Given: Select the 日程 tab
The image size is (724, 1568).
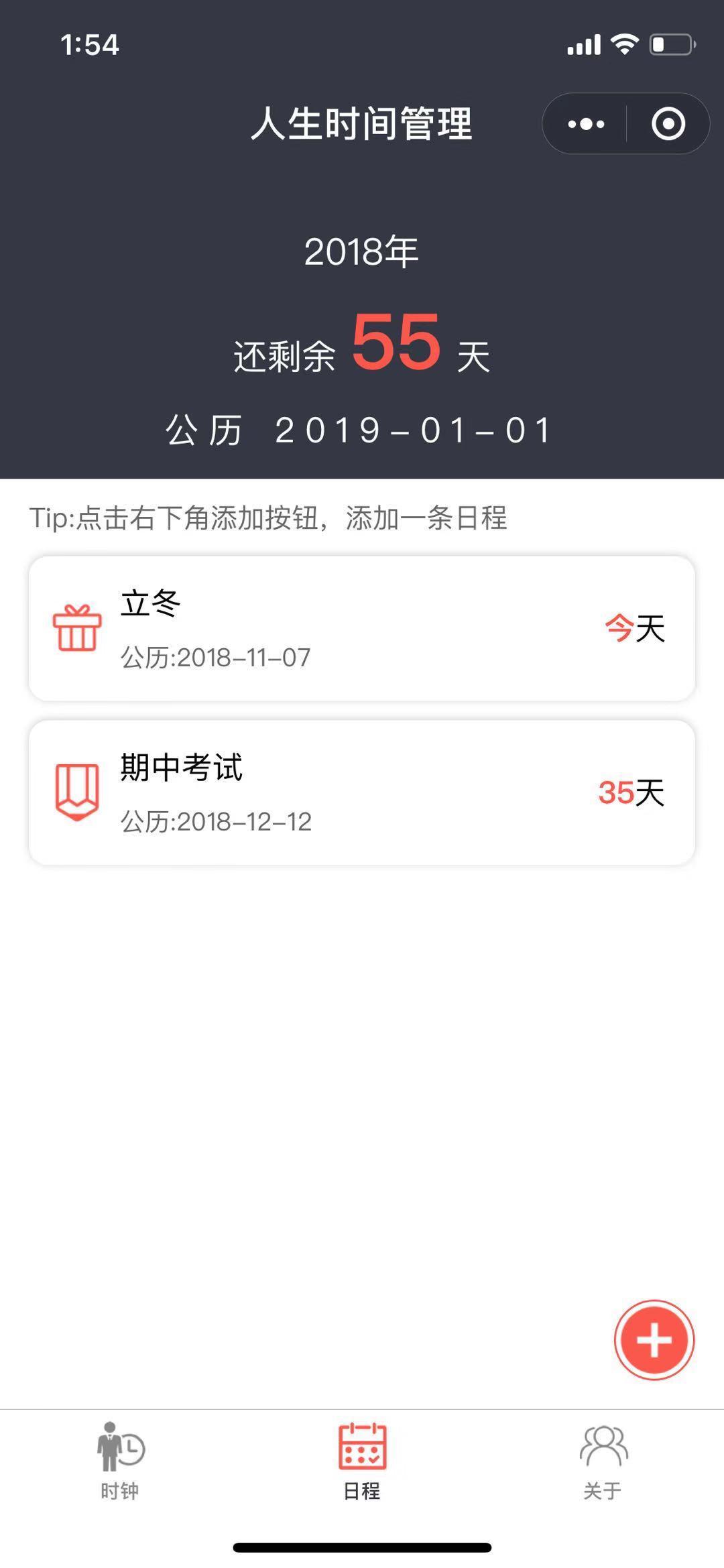Looking at the screenshot, I should point(362,1461).
